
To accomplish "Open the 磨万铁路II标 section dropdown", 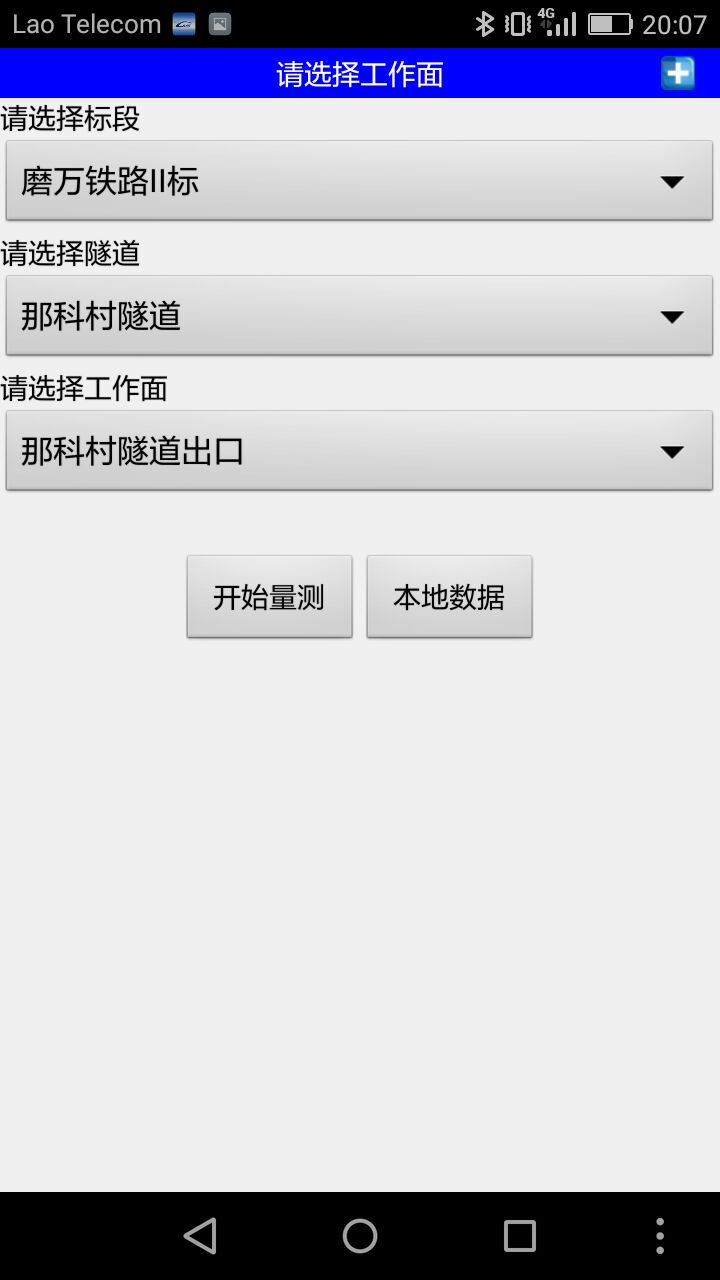I will point(359,181).
